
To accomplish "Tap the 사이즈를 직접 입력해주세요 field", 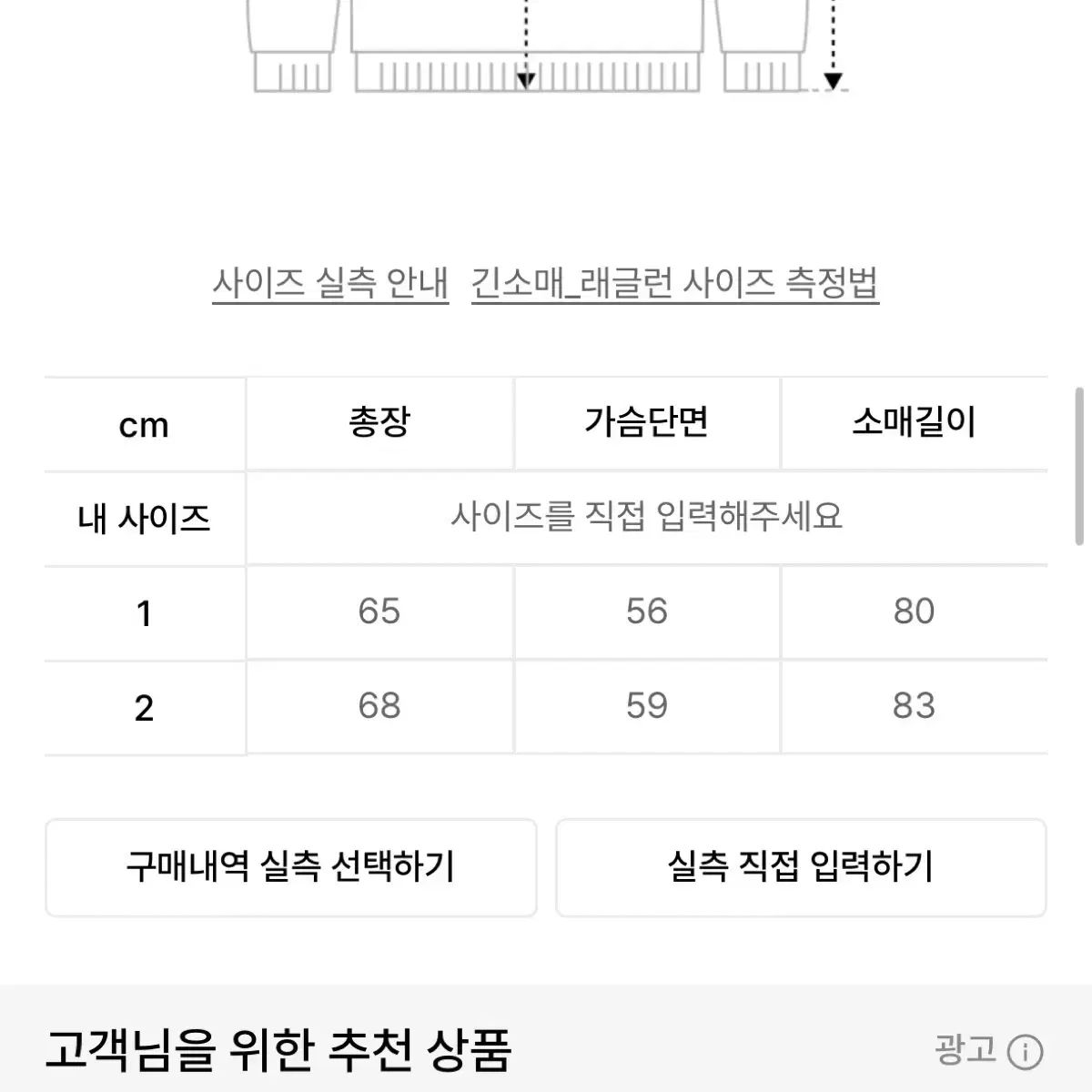I will pyautogui.click(x=646, y=517).
